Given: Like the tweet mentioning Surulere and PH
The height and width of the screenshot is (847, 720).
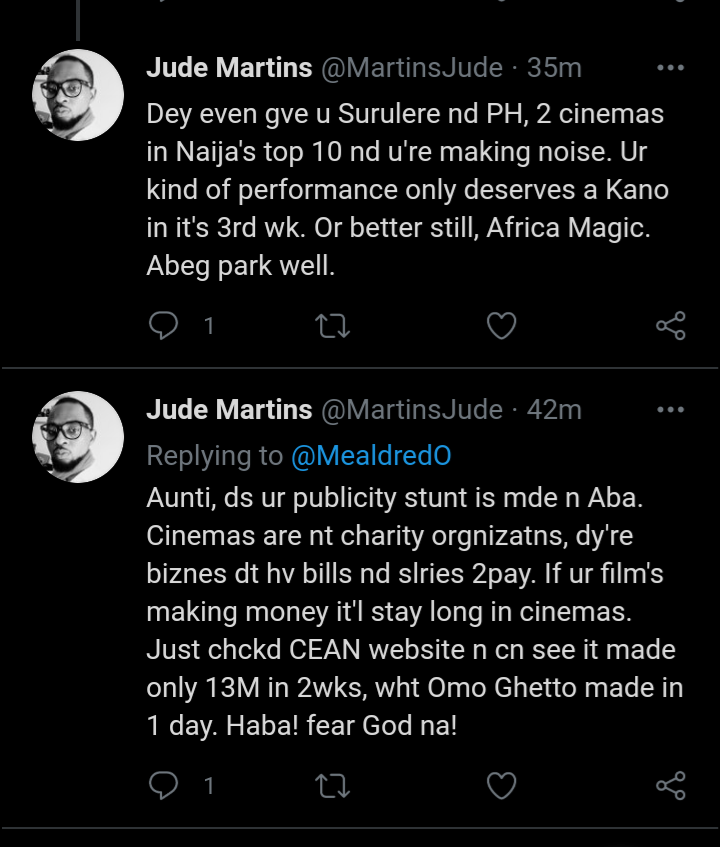Looking at the screenshot, I should (500, 324).
